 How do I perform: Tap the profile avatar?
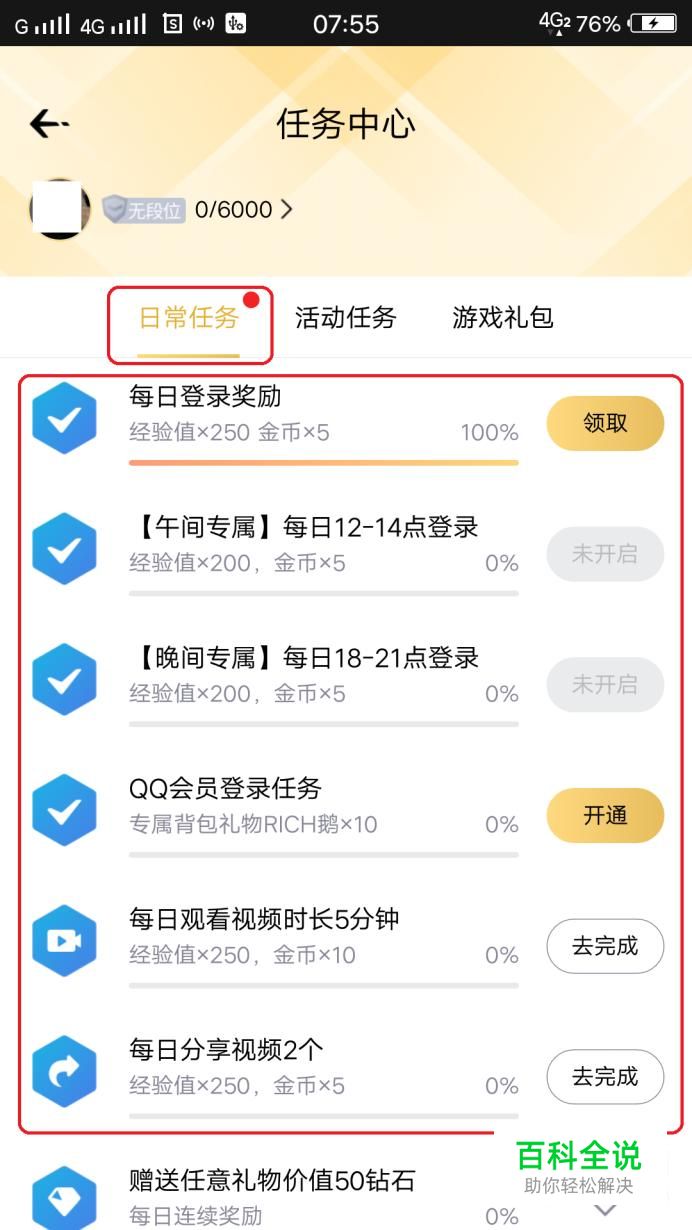pyautogui.click(x=60, y=209)
